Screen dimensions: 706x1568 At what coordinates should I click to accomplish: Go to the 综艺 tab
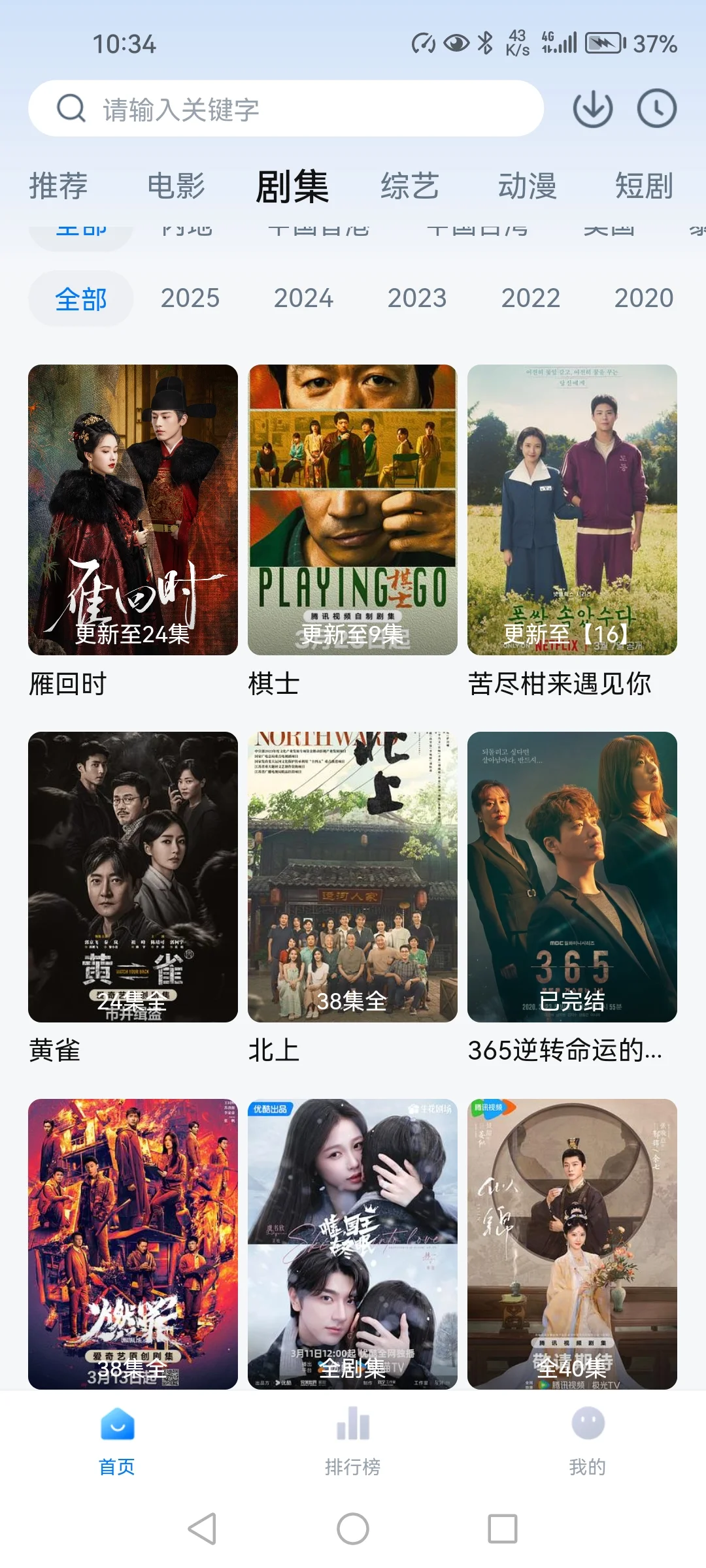pyautogui.click(x=409, y=186)
